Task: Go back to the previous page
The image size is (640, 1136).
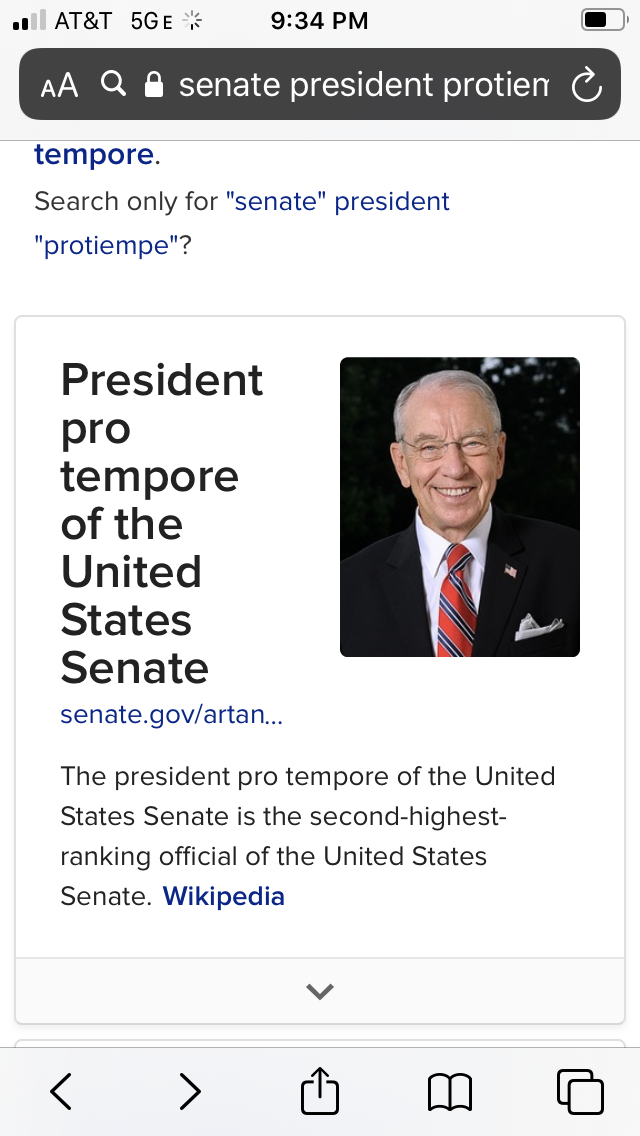Action: click(61, 1091)
